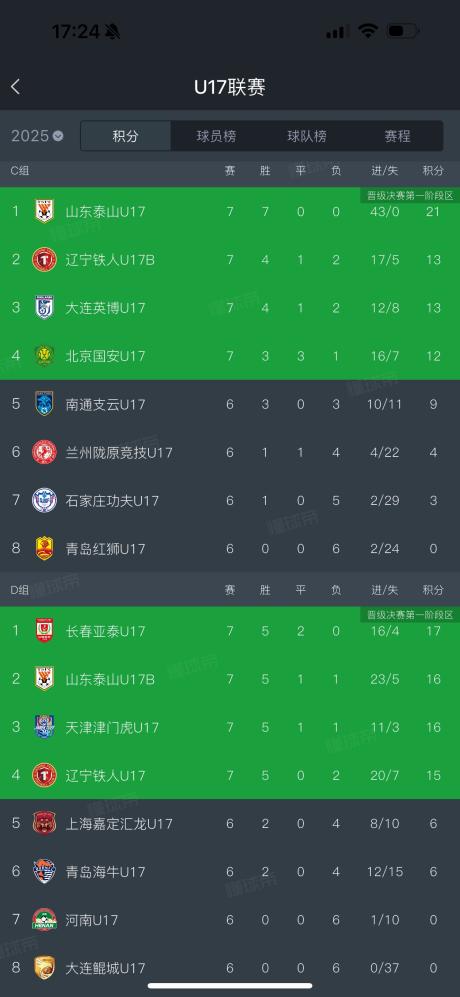Switch to the 赛程 tab
460x997 pixels.
coord(397,136)
